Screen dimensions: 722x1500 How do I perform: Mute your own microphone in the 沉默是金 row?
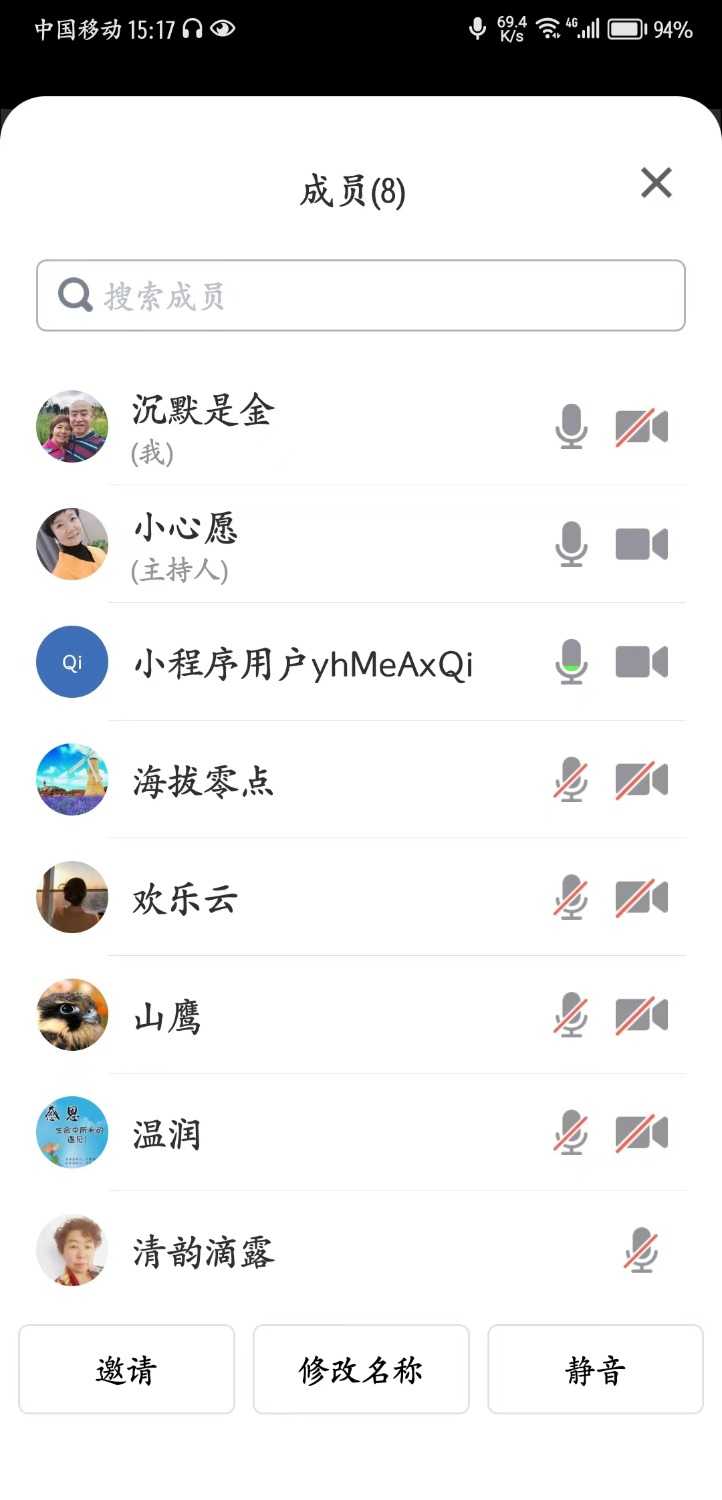[570, 427]
